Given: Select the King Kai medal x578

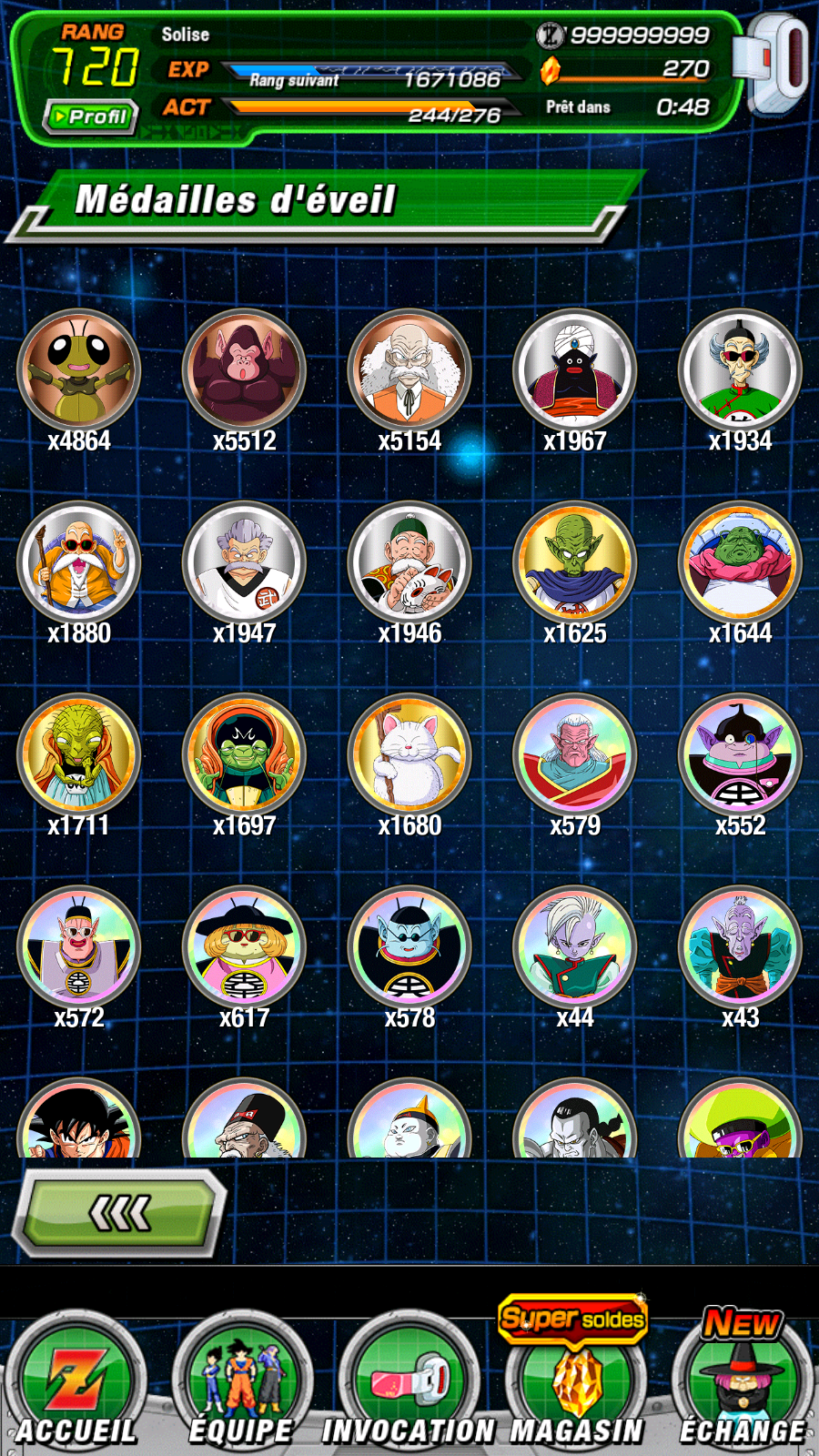Looking at the screenshot, I should tap(409, 947).
